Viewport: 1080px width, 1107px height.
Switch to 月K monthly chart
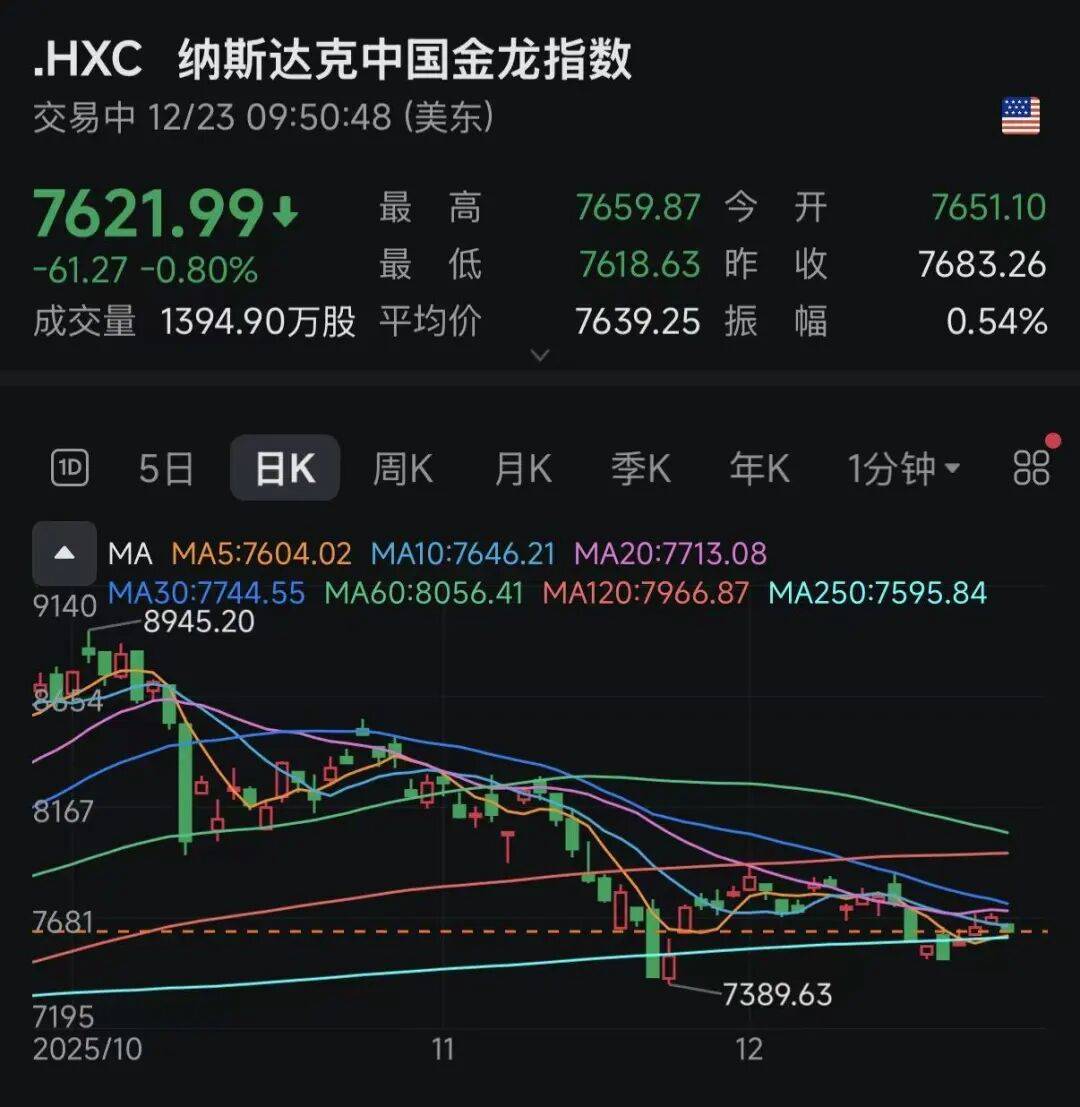click(522, 468)
